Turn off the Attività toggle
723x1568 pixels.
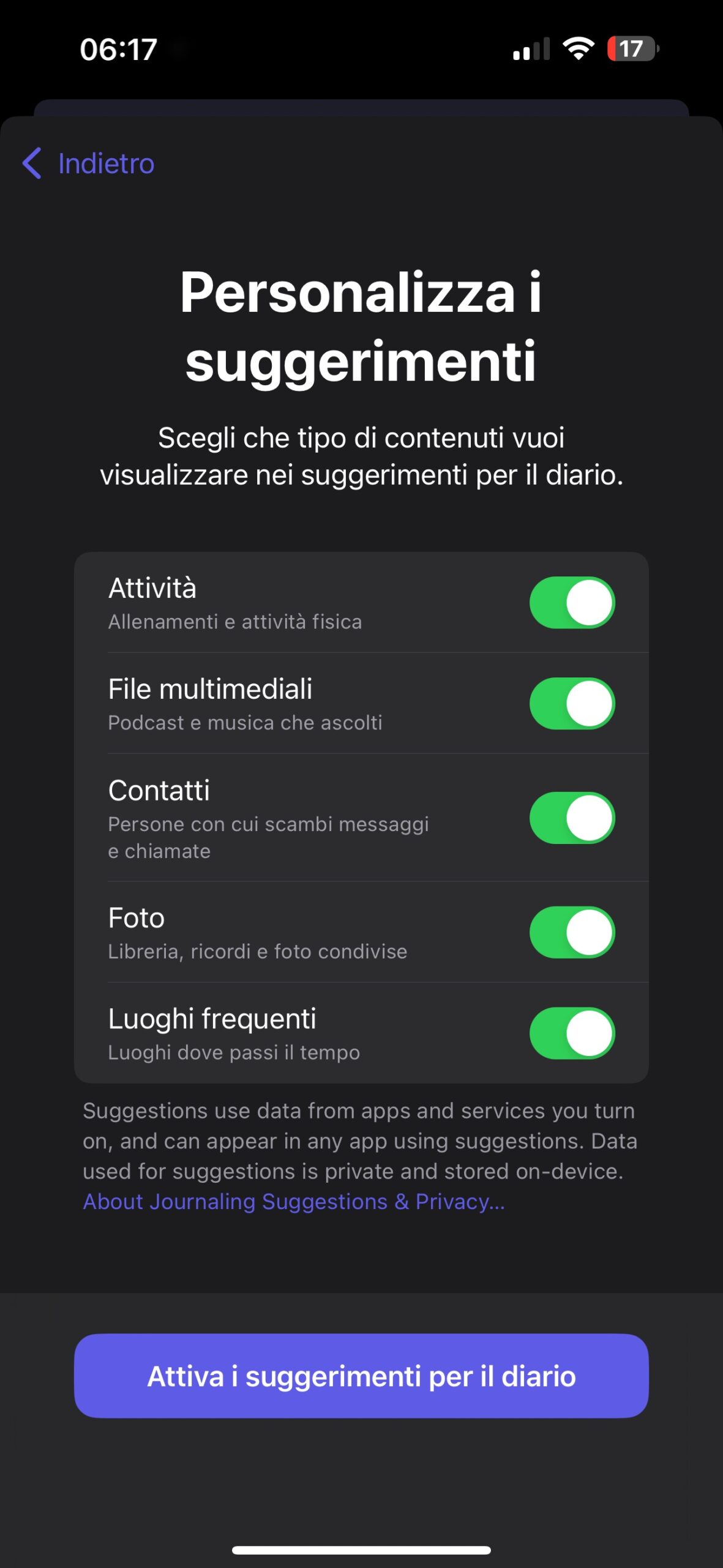572,603
